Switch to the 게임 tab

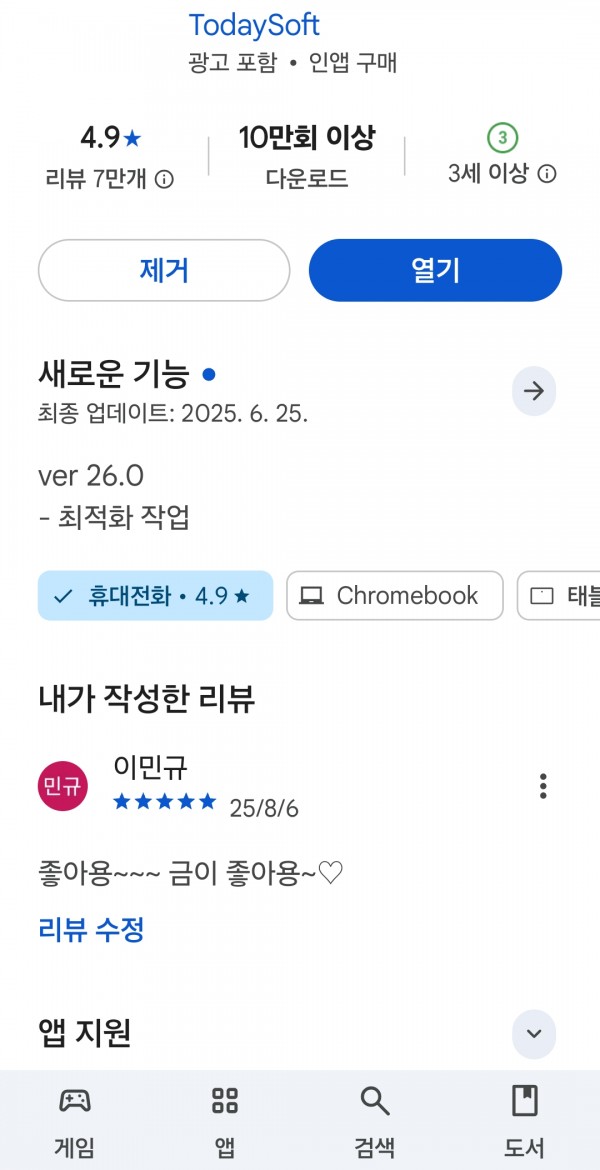tap(75, 1121)
